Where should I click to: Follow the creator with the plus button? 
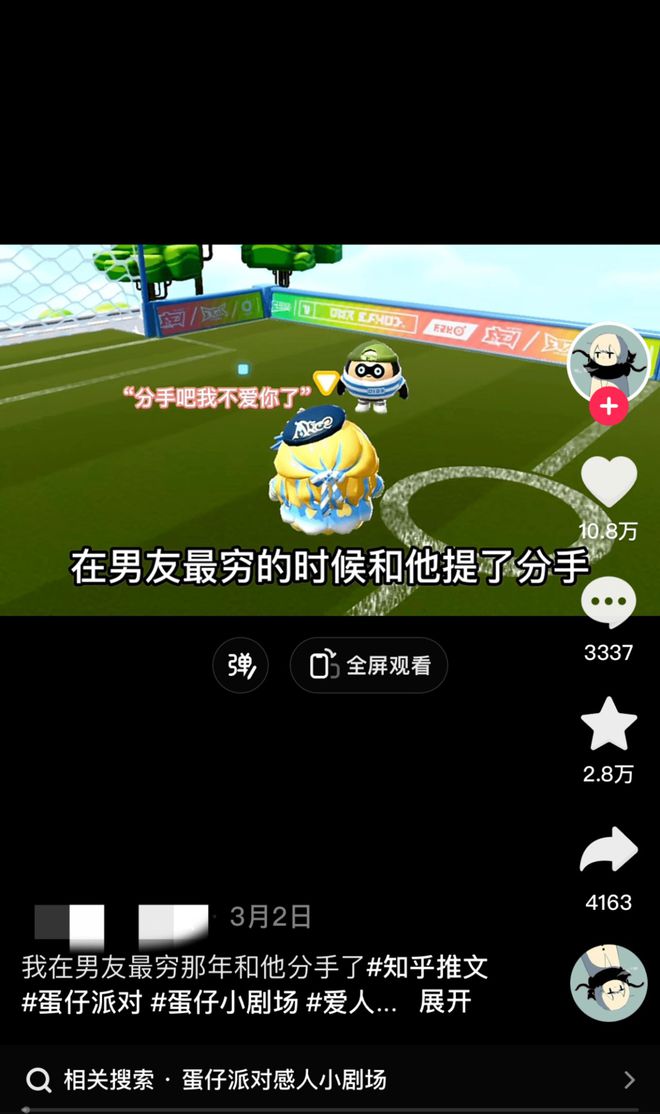(x=608, y=407)
